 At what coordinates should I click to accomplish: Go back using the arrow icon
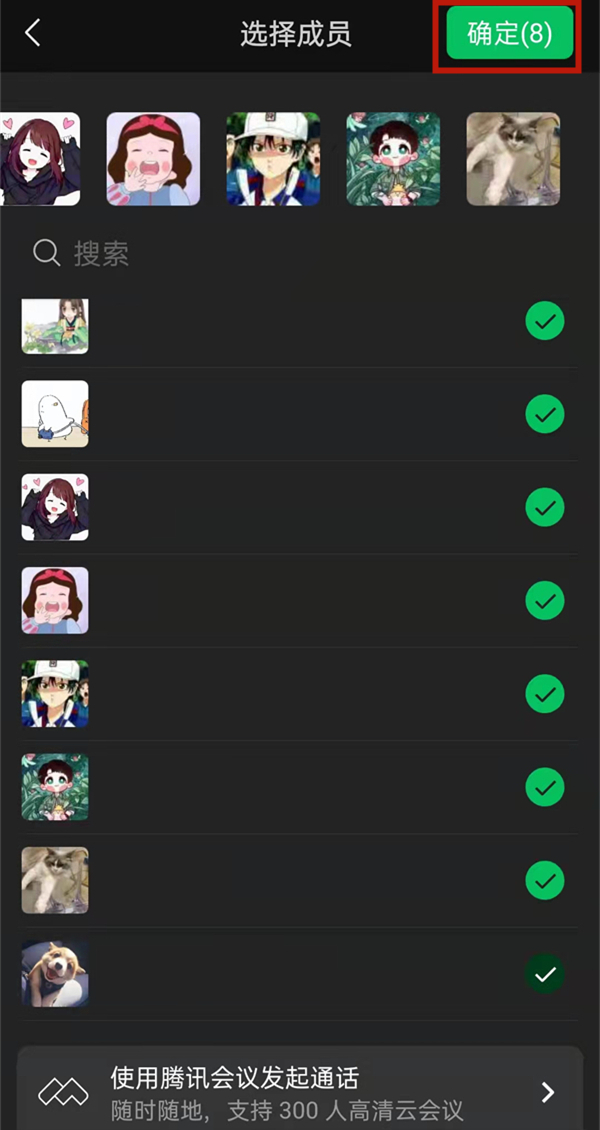pyautogui.click(x=33, y=33)
